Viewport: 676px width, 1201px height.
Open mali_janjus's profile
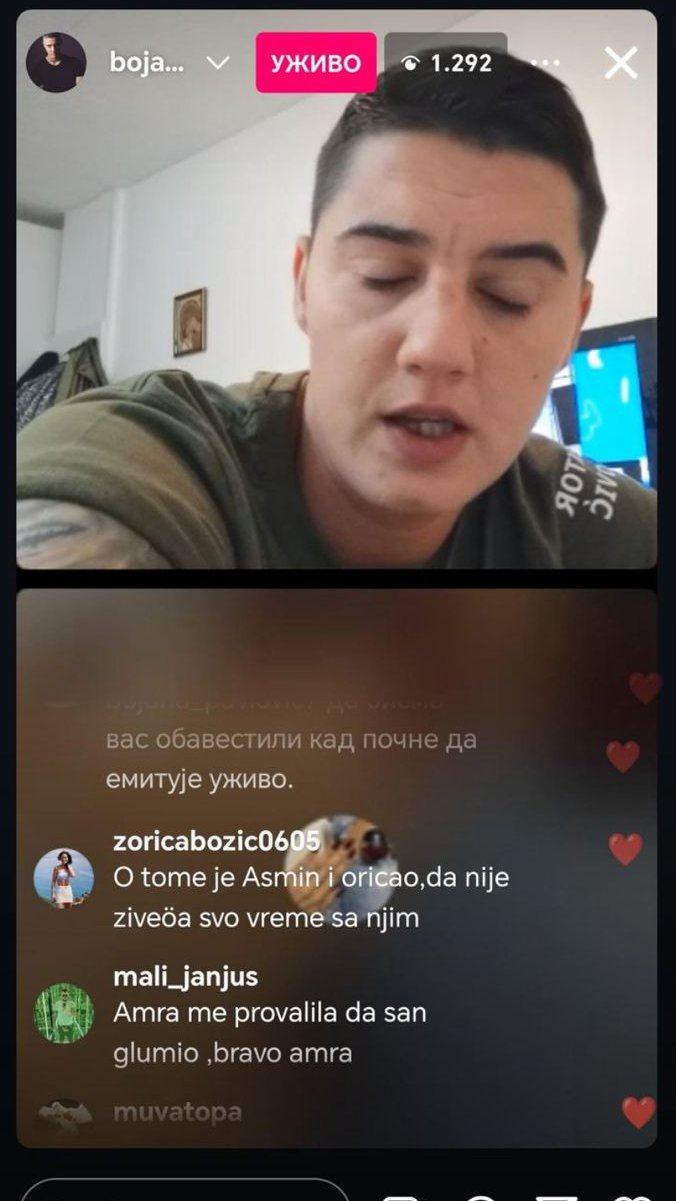pyautogui.click(x=185, y=977)
